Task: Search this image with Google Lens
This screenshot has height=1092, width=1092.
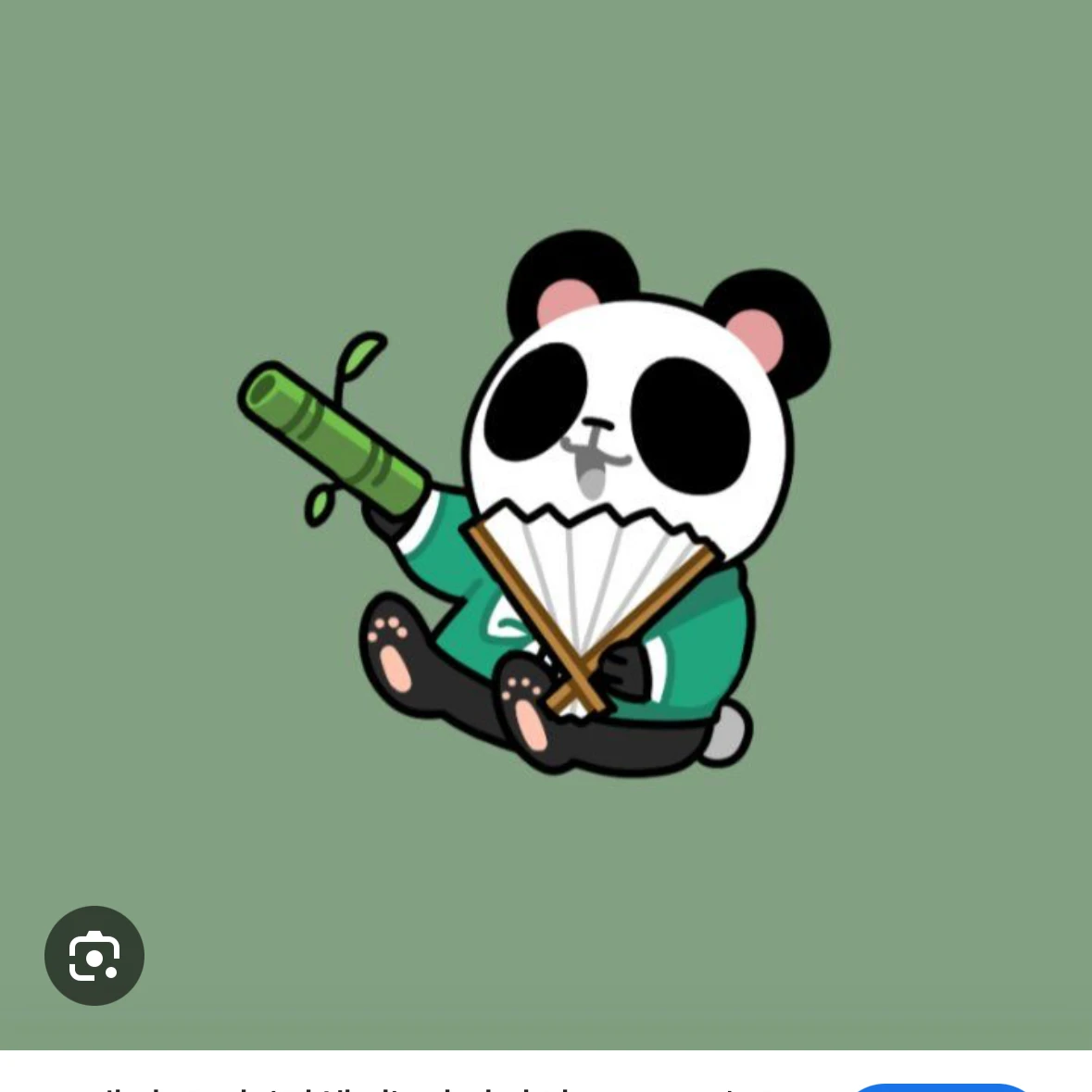Action: coord(94,956)
